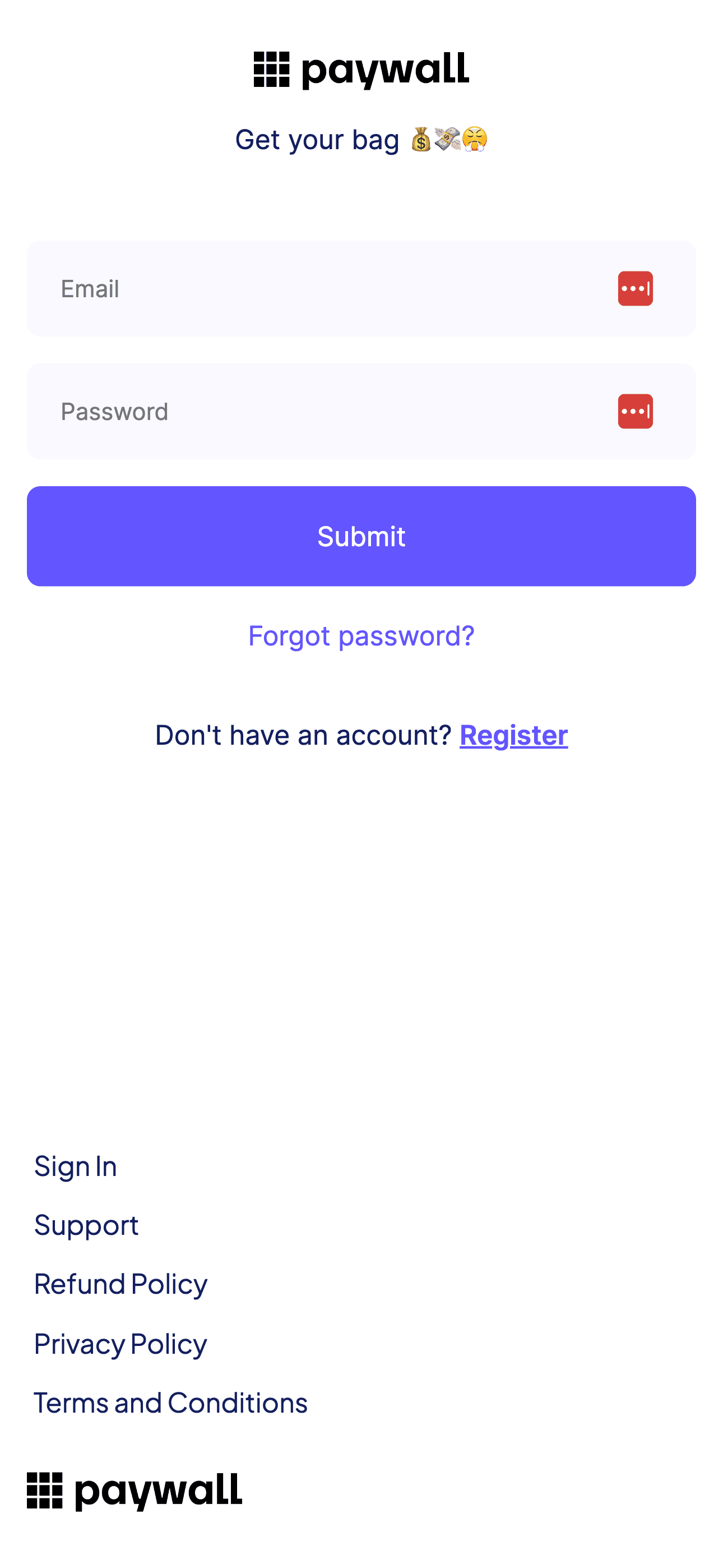
Task: View the Refund Policy
Action: (121, 1283)
